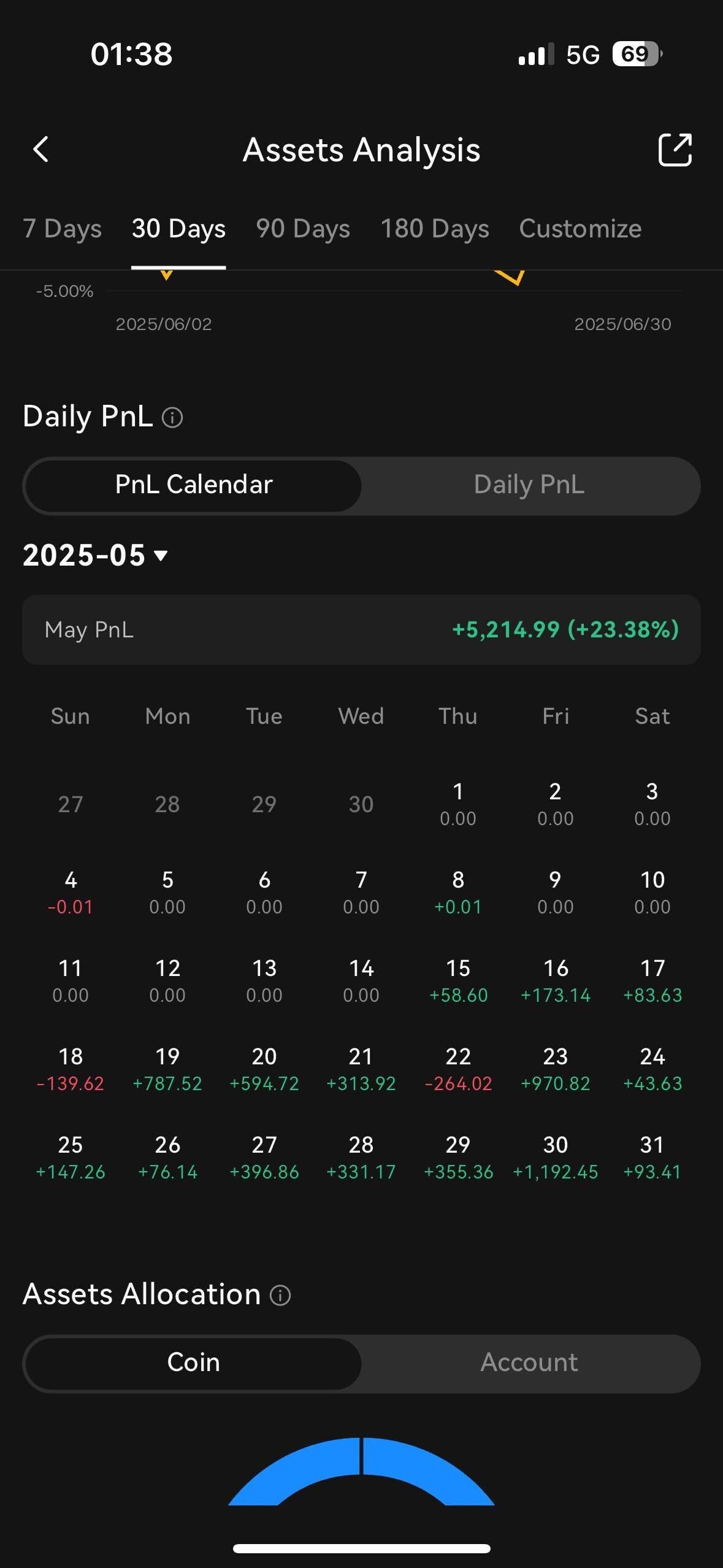Viewport: 723px width, 1568px height.
Task: Open the Customize date range
Action: coord(580,229)
